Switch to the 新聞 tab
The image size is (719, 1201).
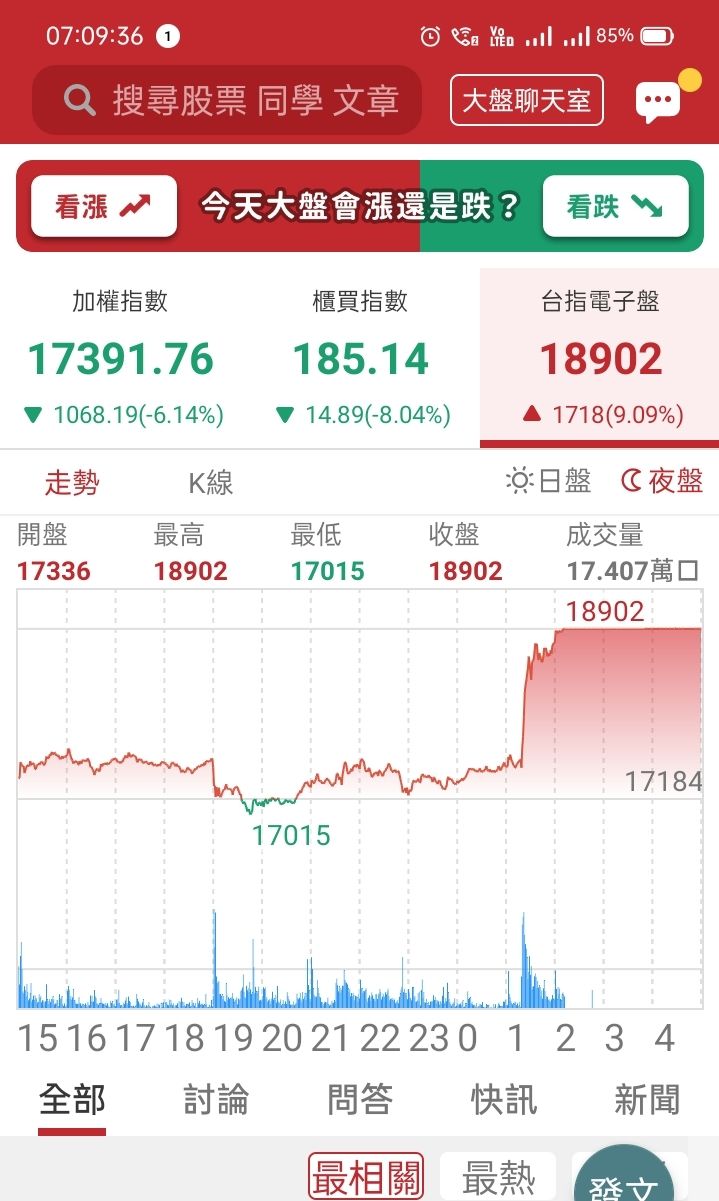click(647, 1100)
